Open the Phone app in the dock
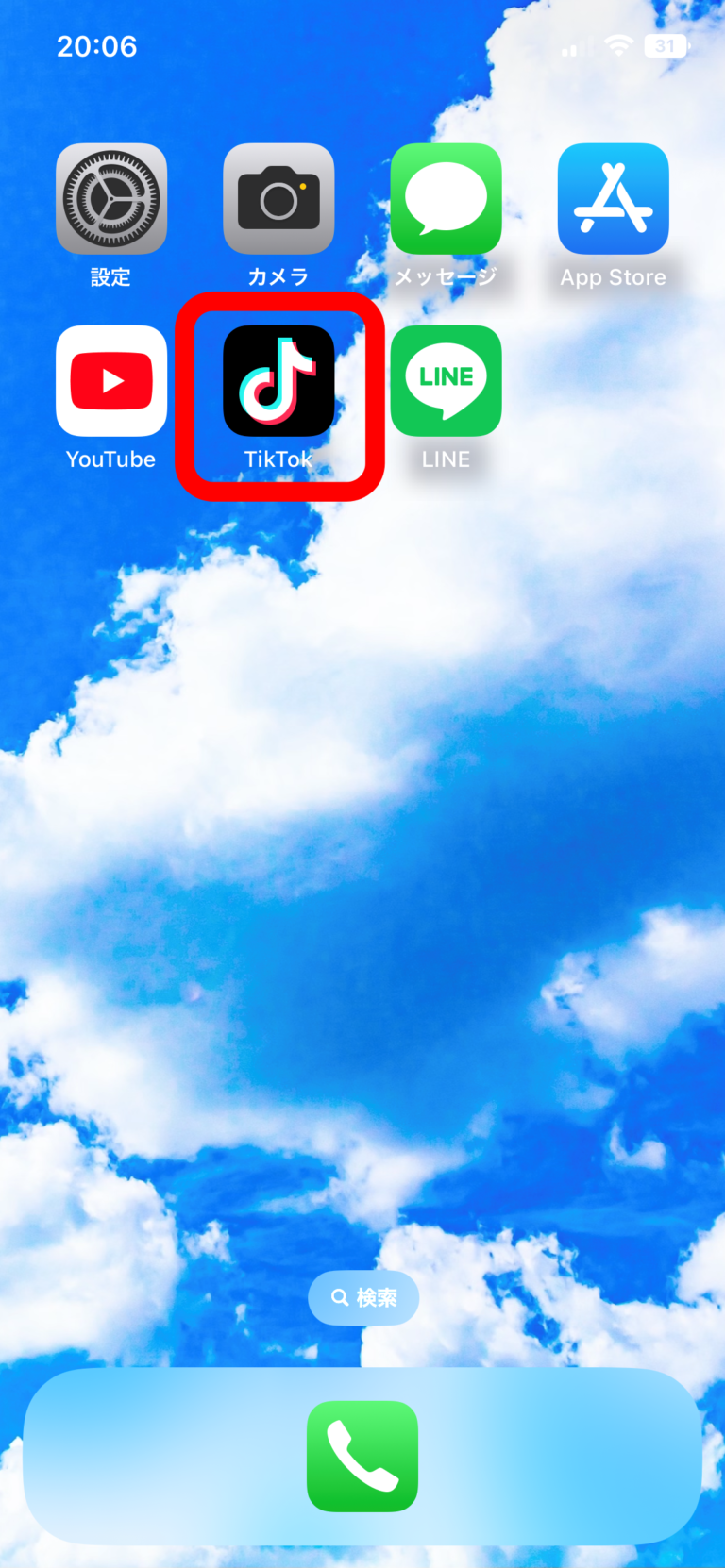The image size is (725, 1568). [x=362, y=1456]
